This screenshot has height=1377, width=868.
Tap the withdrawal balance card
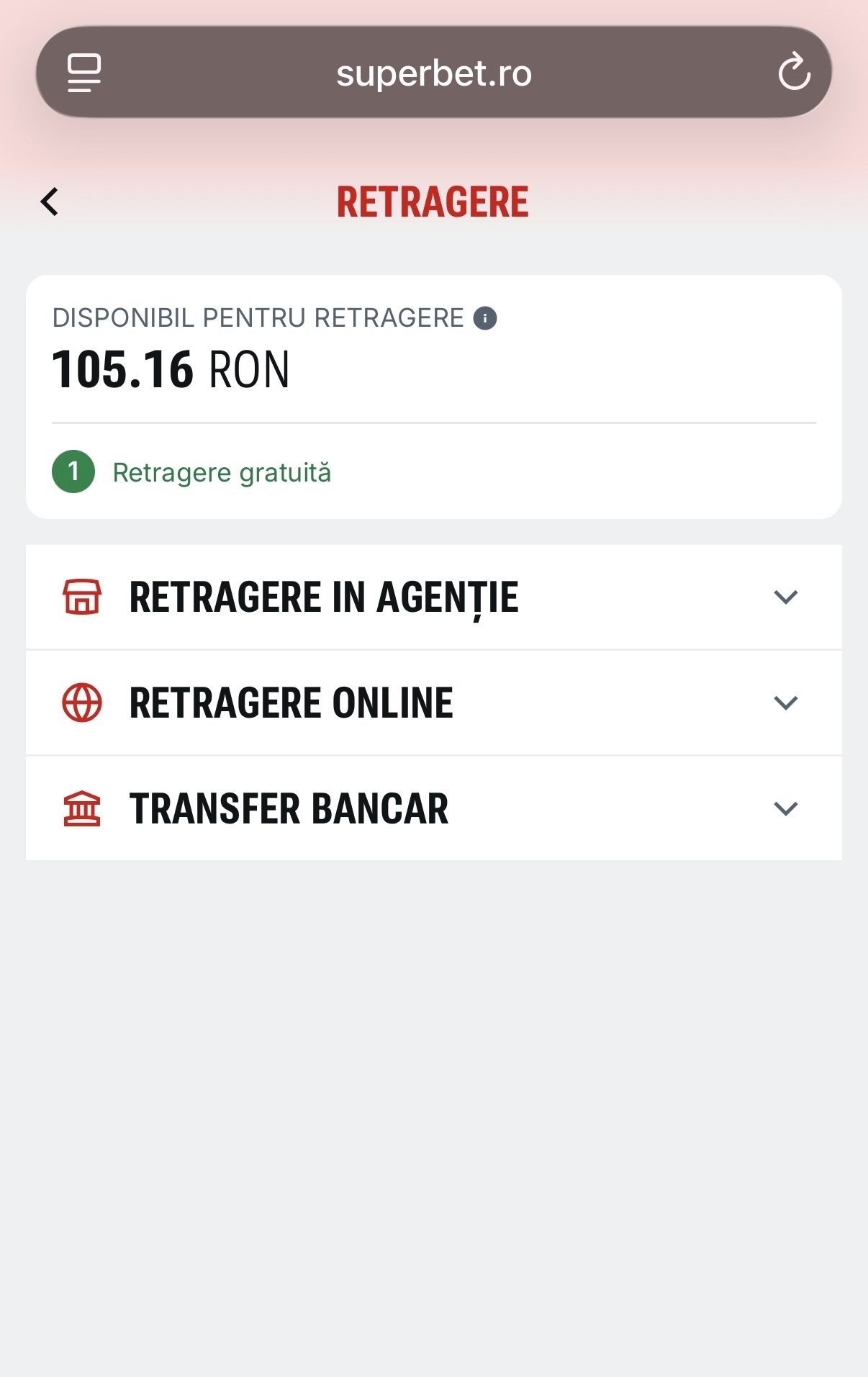[434, 394]
